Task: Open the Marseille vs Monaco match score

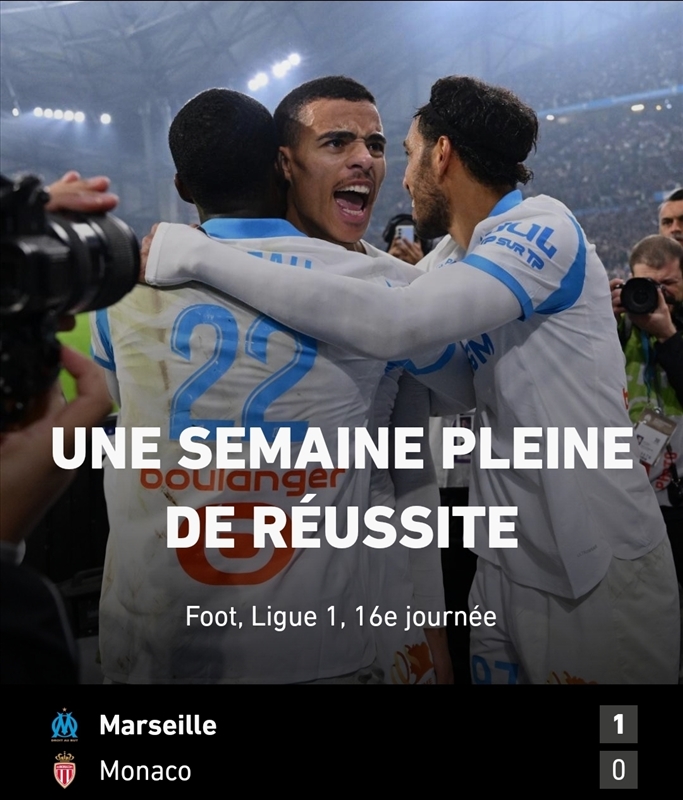Action: [x=341, y=746]
